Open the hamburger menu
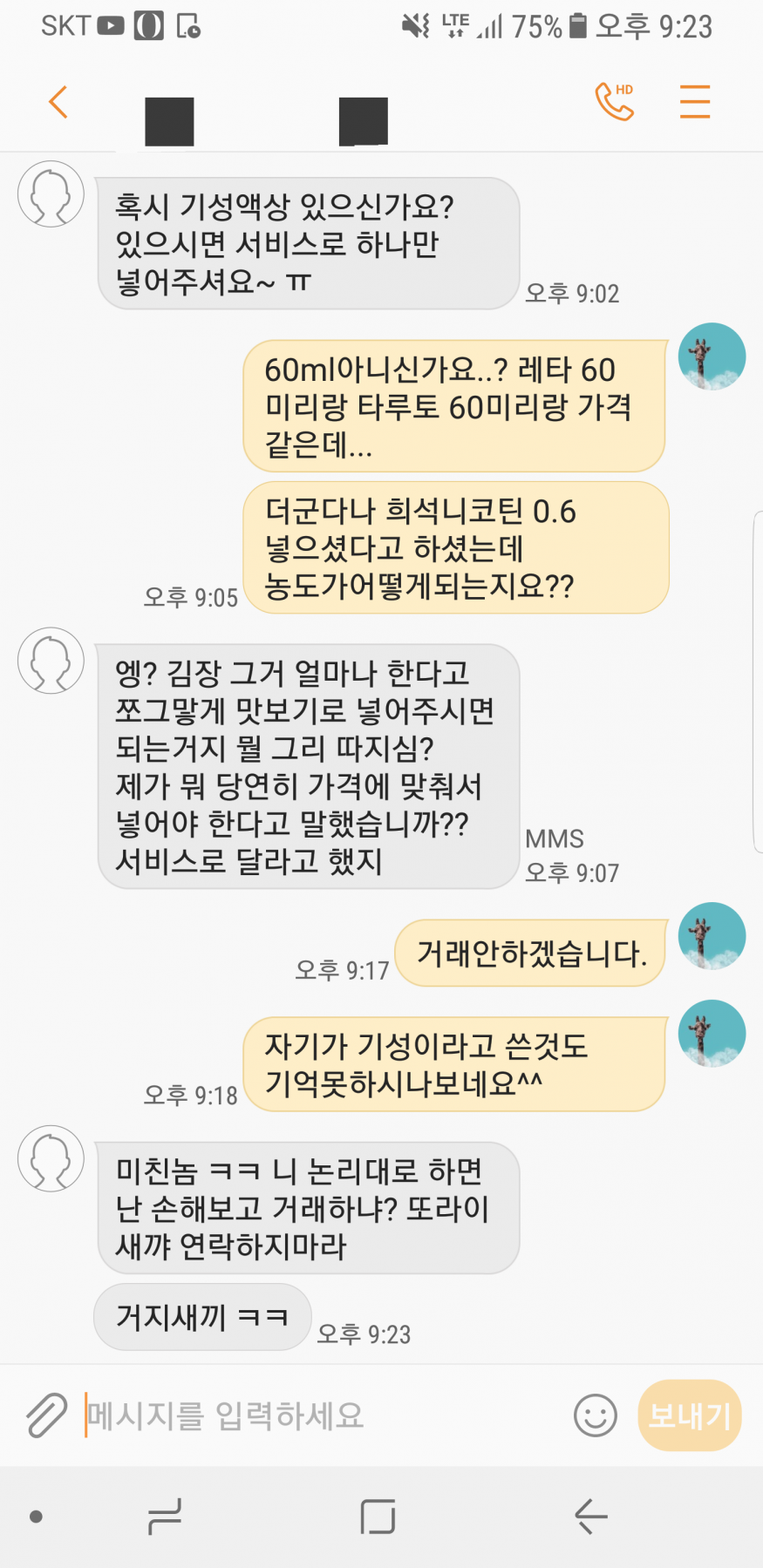This screenshot has height=1568, width=763. click(695, 102)
